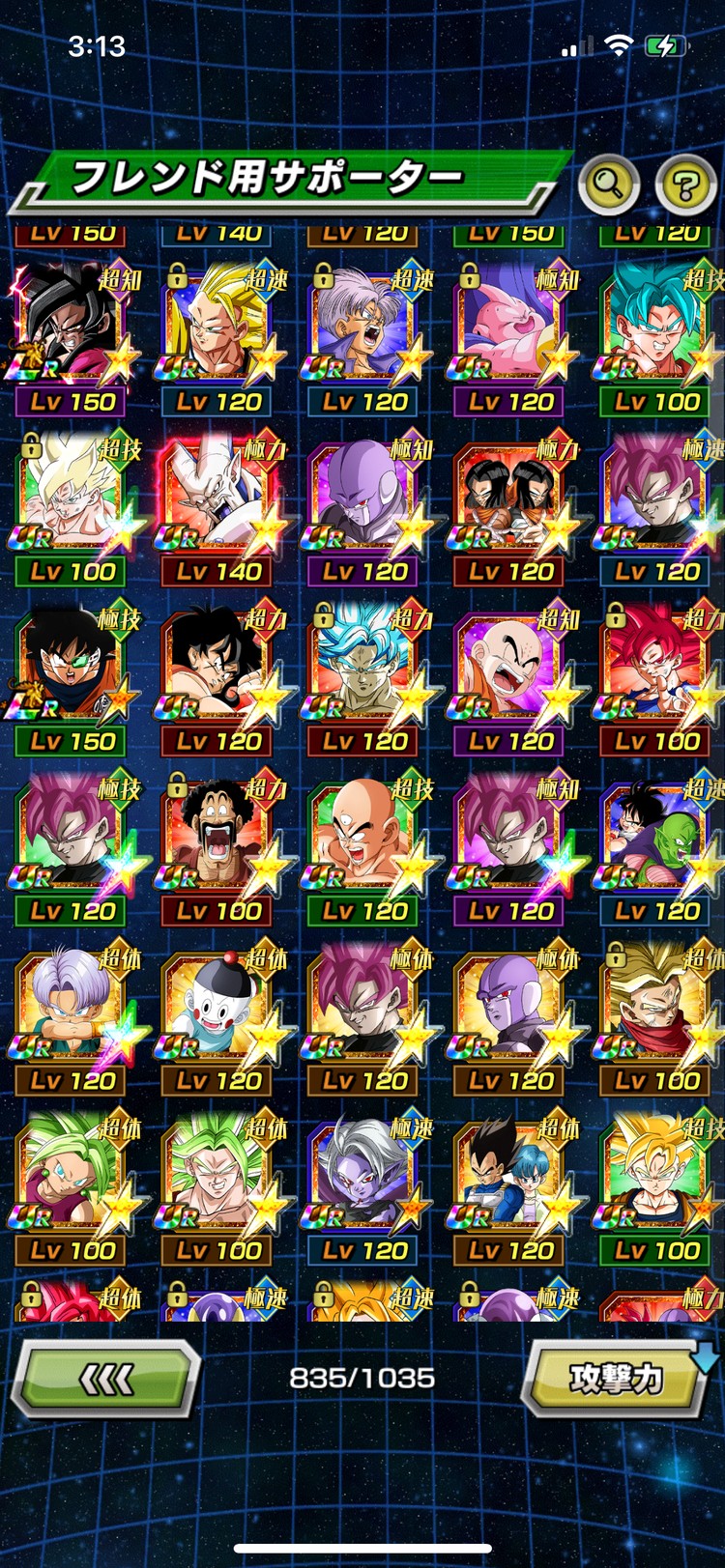Select the Hit 極知 Lv 120 card

pos(364,502)
